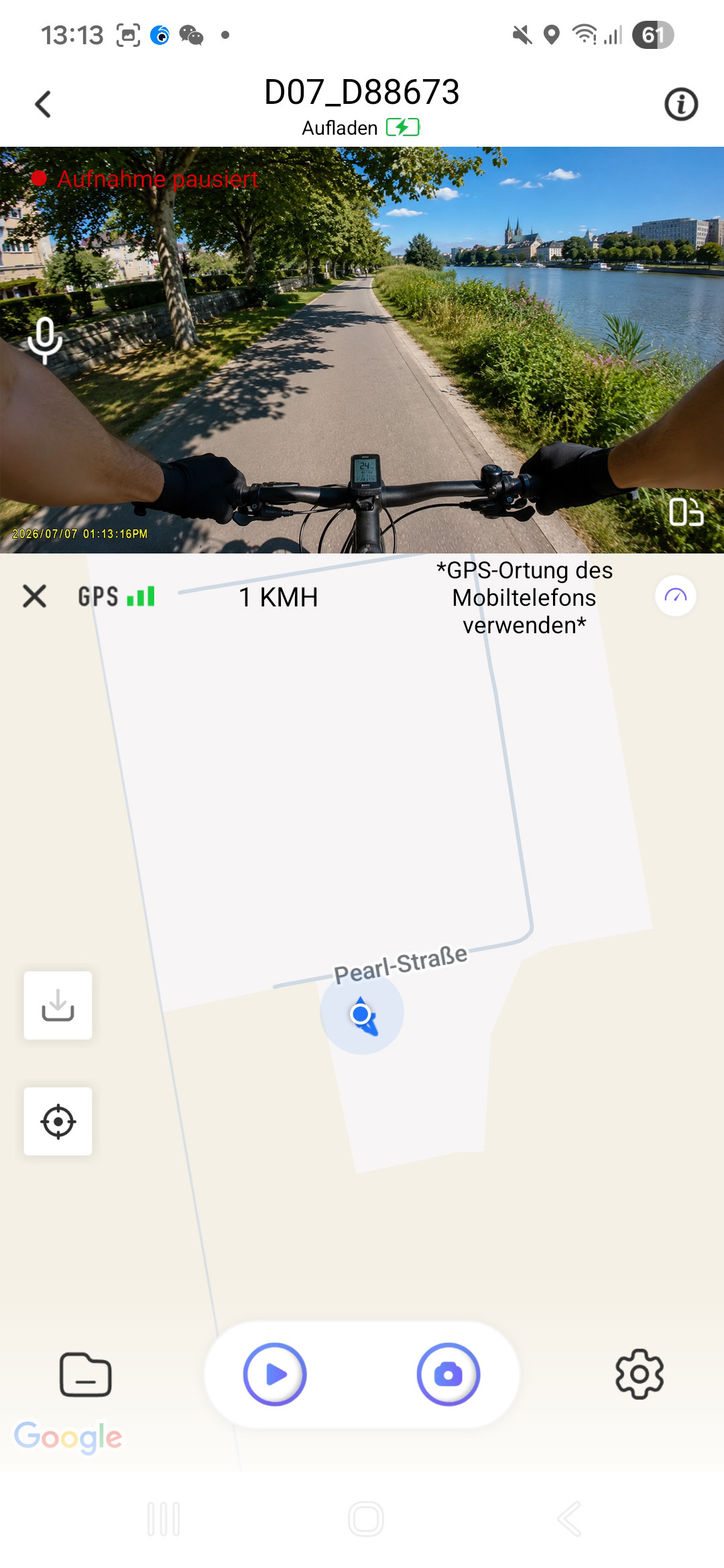This screenshot has width=724, height=1568.
Task: Tap the download map button
Action: pos(58,1005)
